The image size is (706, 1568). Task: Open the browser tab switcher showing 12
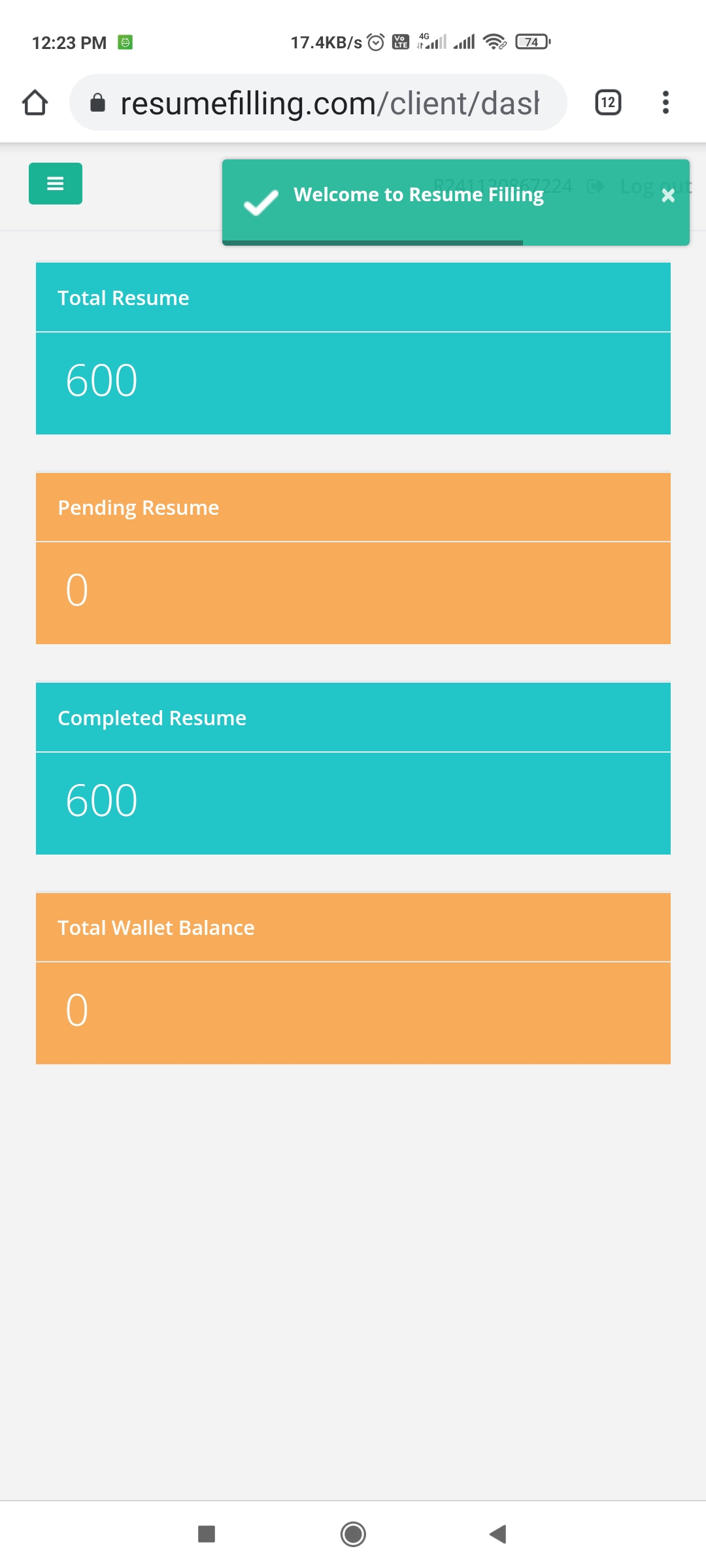[x=608, y=103]
